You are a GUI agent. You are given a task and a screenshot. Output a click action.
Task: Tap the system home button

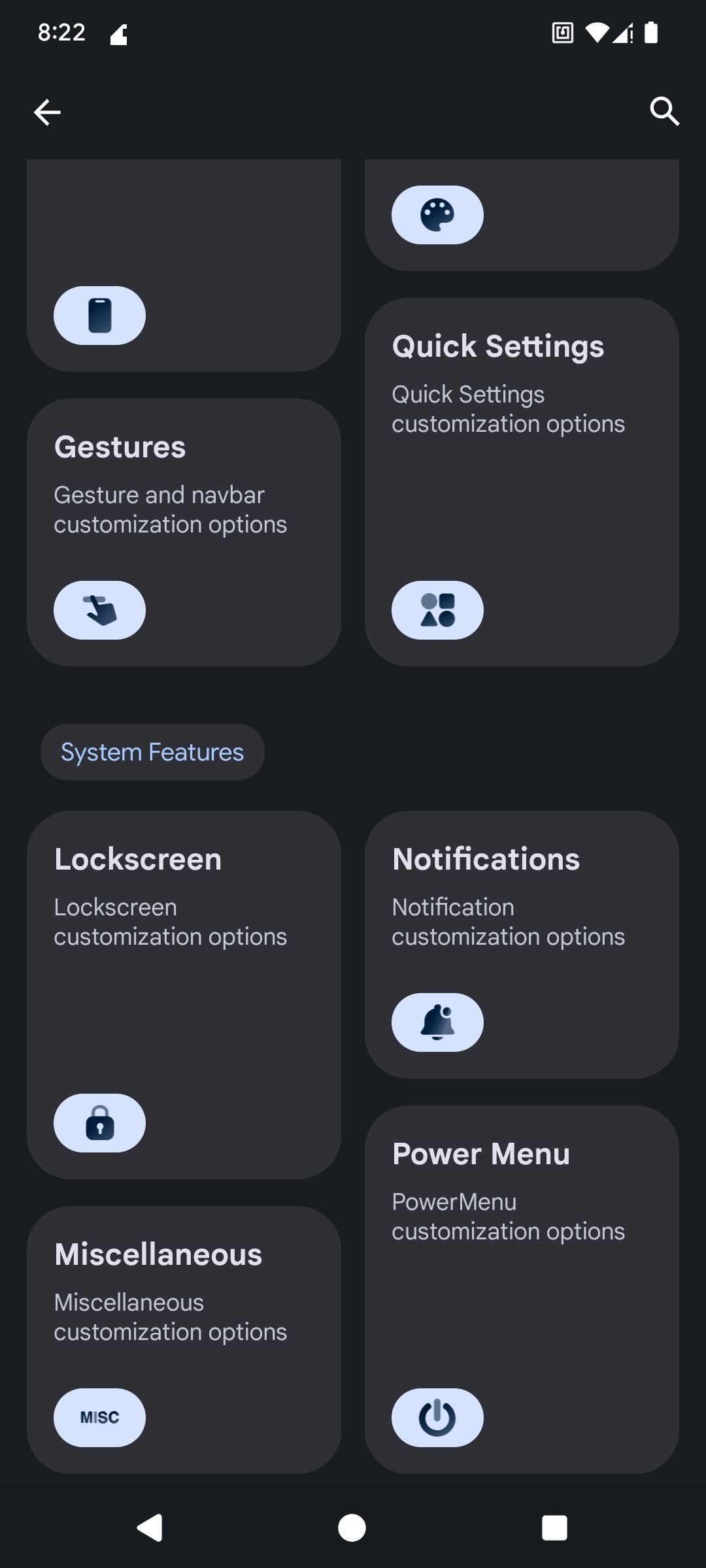tap(352, 1527)
